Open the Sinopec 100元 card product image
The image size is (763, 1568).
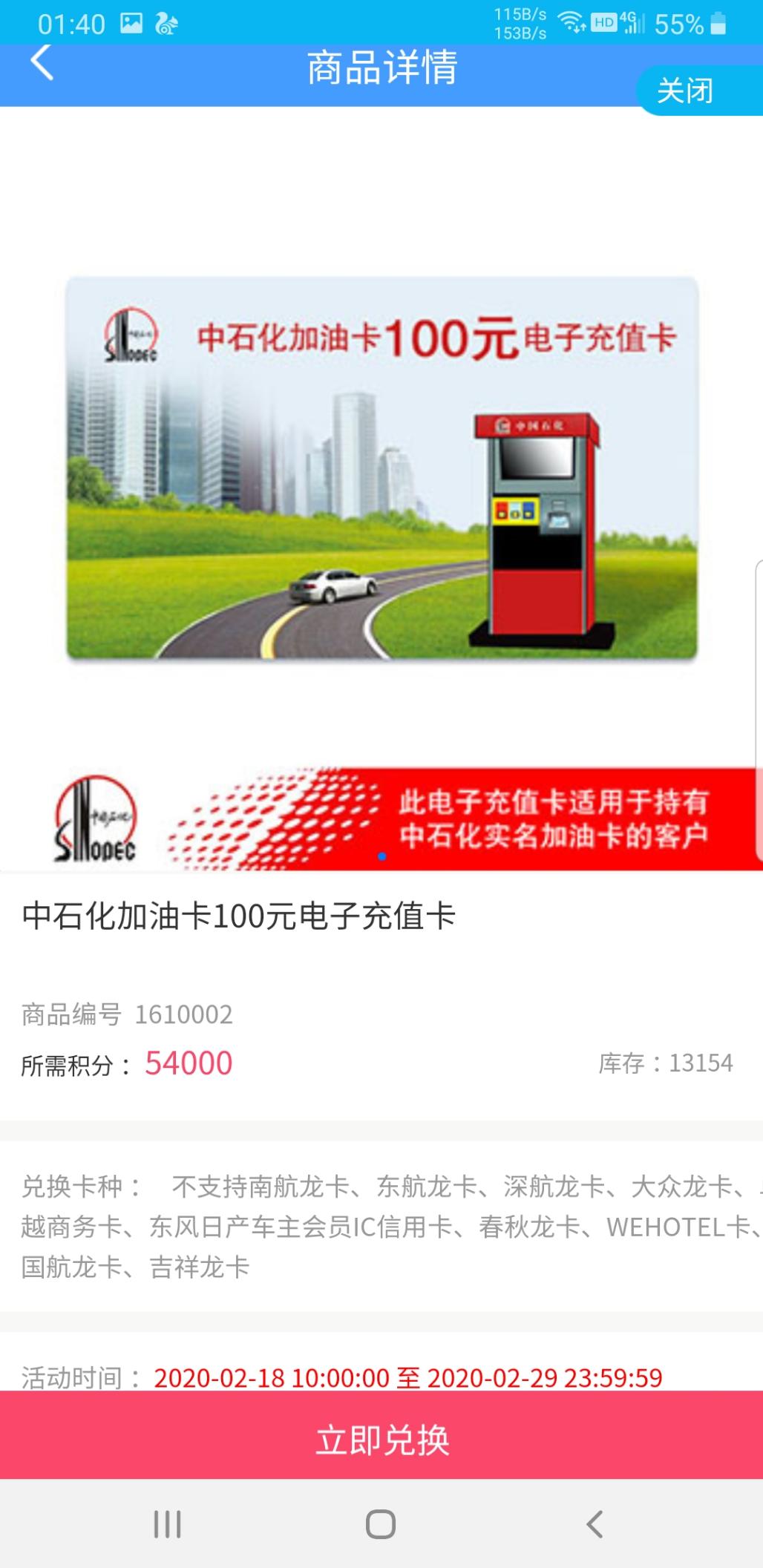tap(381, 468)
